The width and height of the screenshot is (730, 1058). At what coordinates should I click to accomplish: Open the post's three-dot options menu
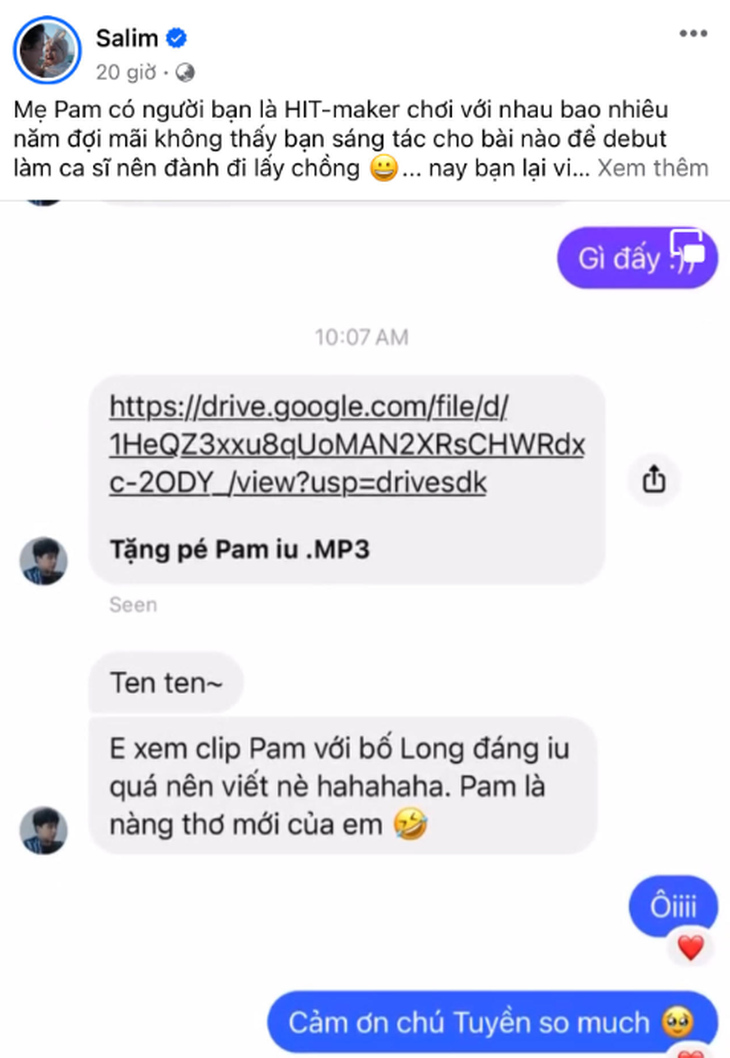point(694,33)
